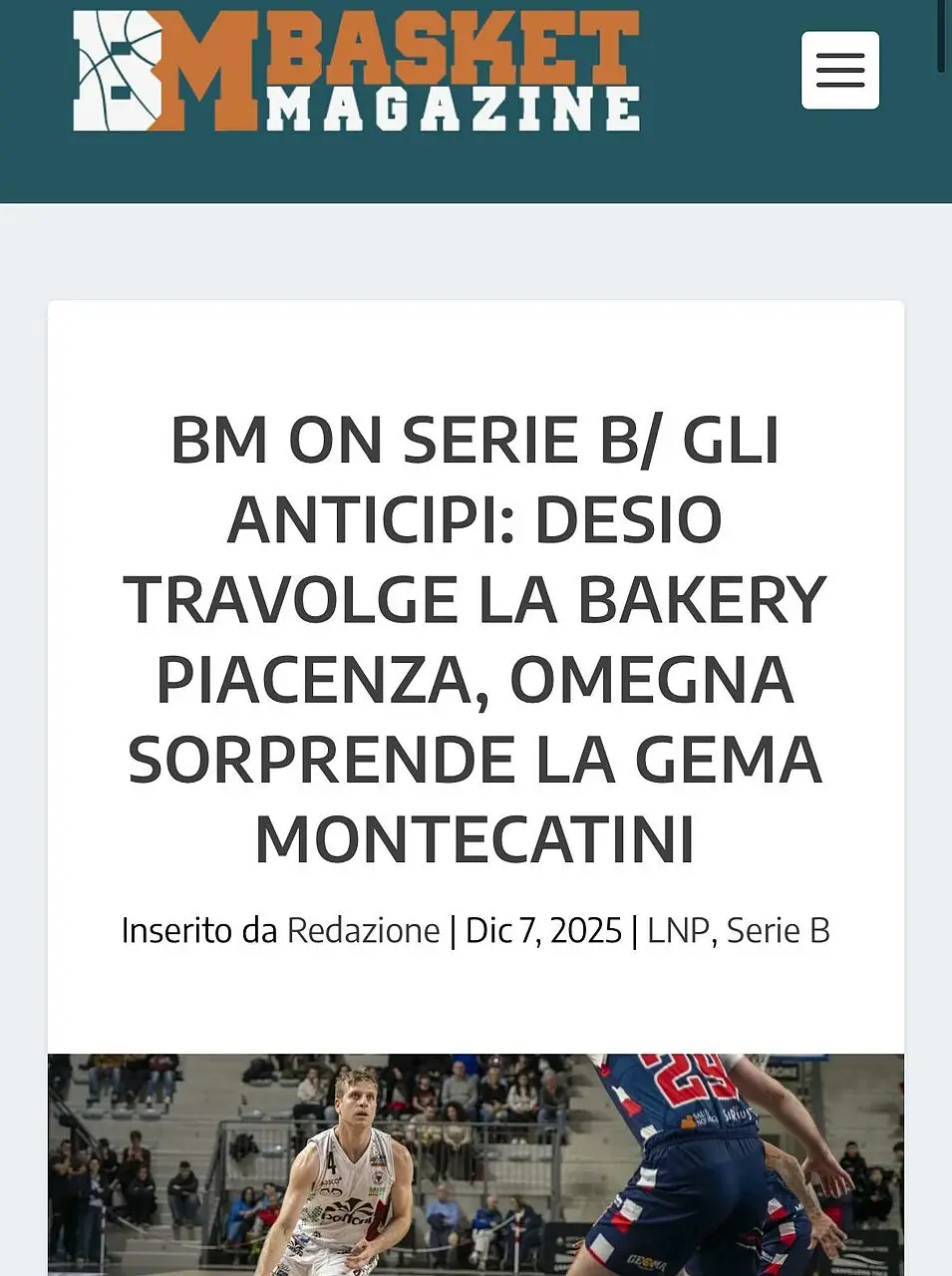Image resolution: width=952 pixels, height=1276 pixels.
Task: Go to the Basket Magazine homepage via the logo
Action: [356, 71]
